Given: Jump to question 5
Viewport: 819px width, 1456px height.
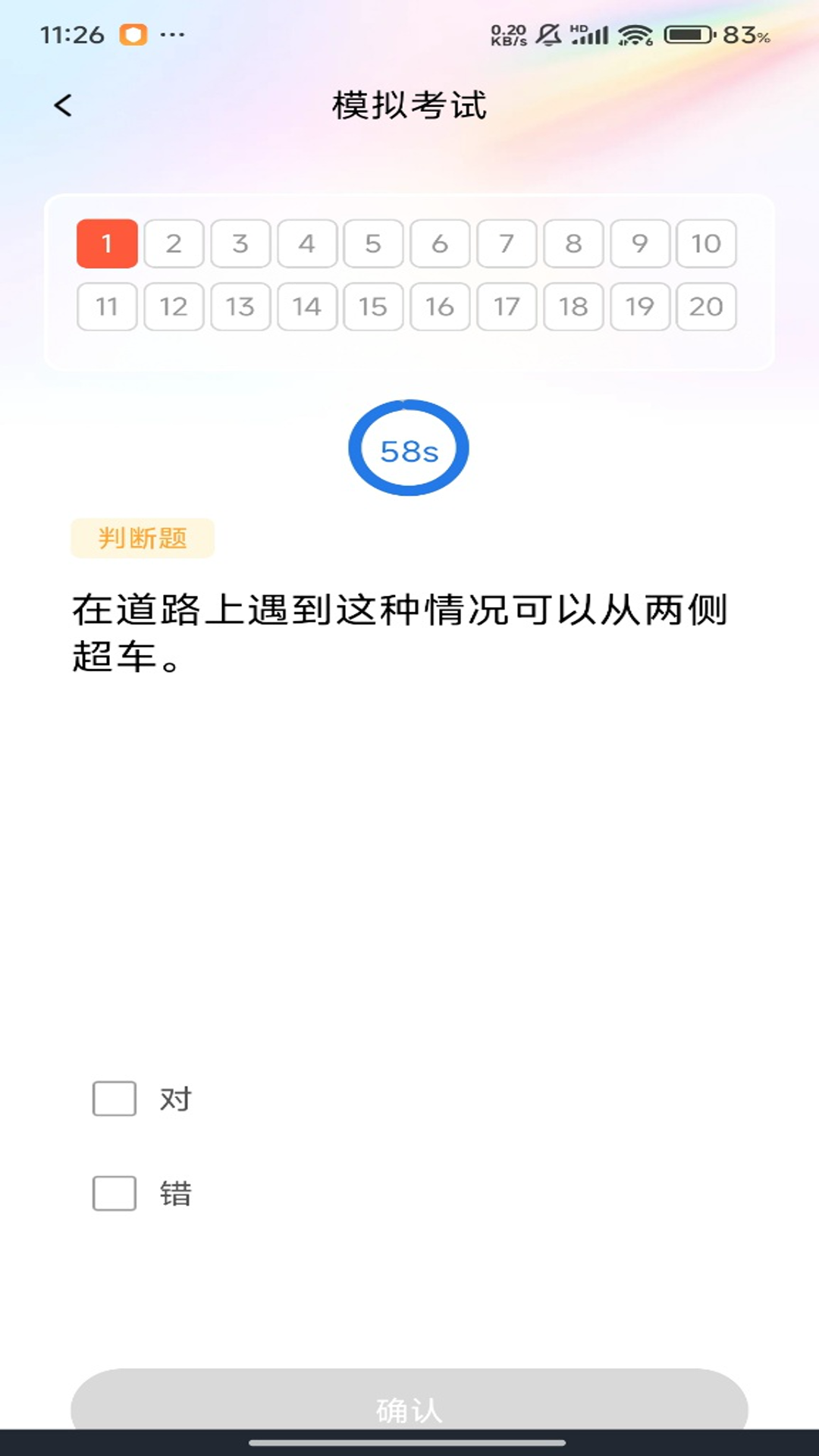Looking at the screenshot, I should 373,243.
